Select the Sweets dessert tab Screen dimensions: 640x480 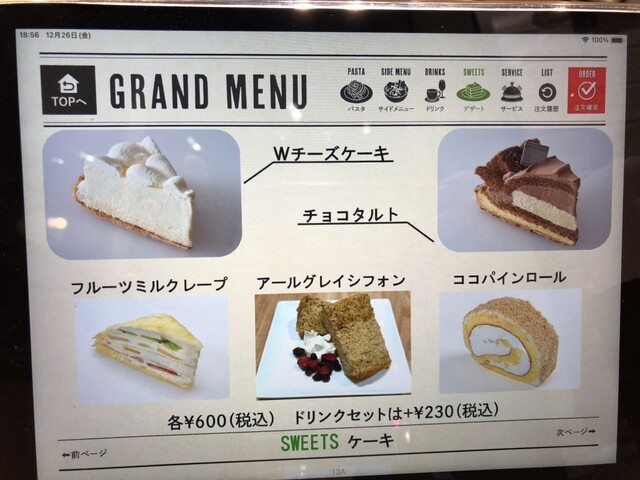pyautogui.click(x=473, y=91)
